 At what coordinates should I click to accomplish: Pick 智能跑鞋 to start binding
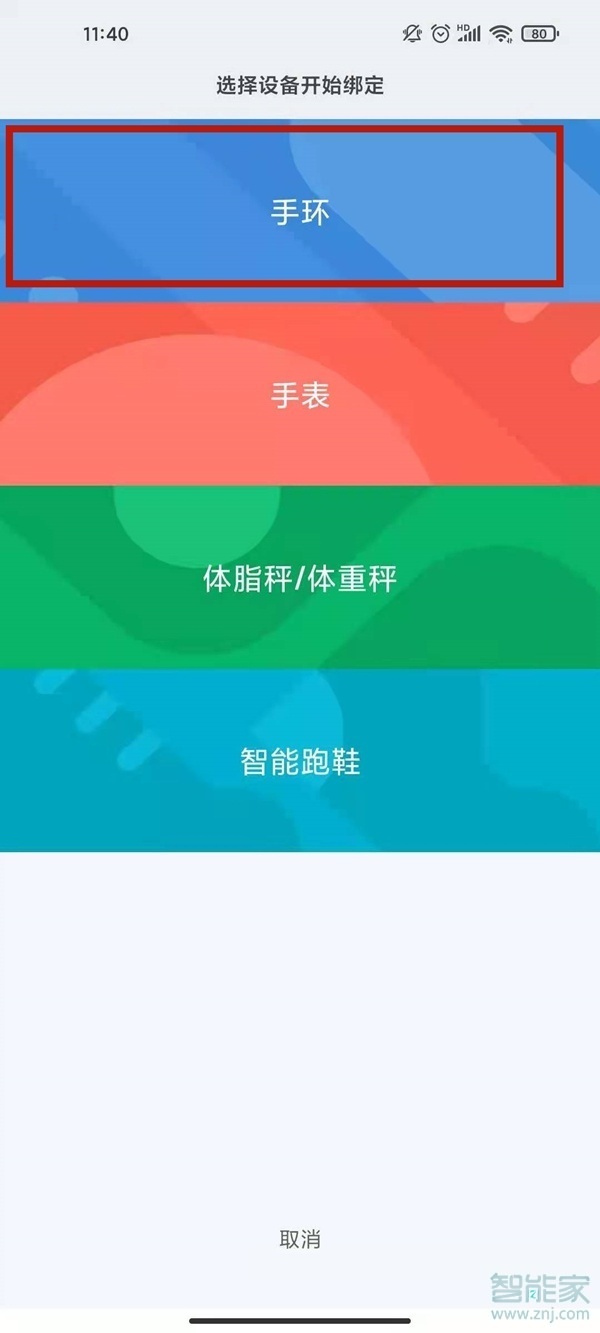pyautogui.click(x=300, y=762)
